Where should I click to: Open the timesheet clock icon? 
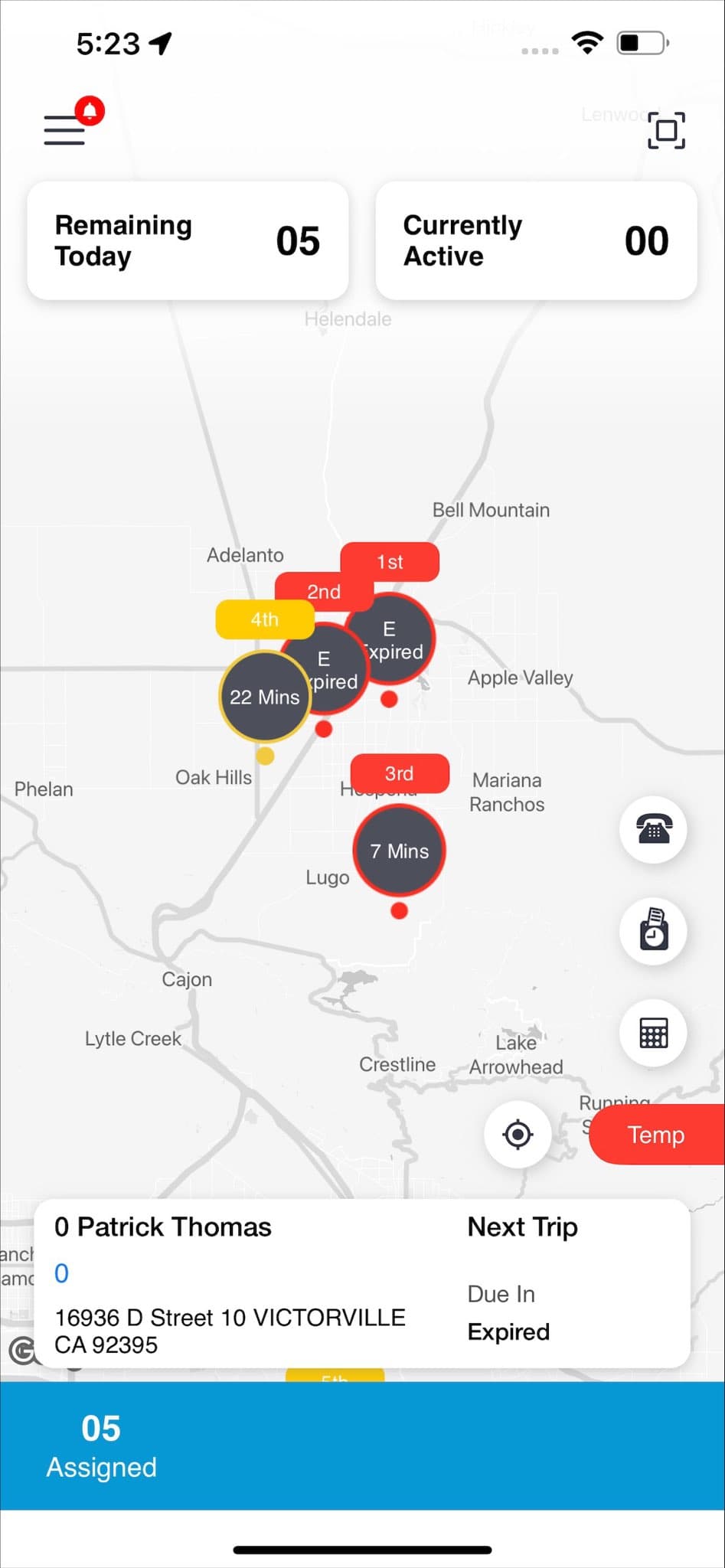[653, 931]
